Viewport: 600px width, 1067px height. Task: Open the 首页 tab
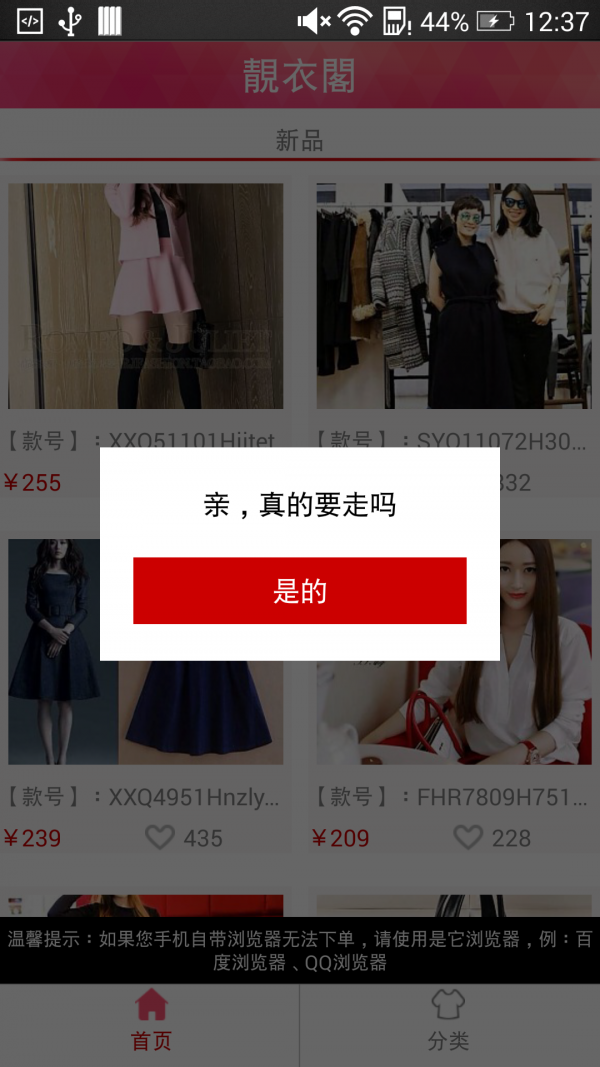click(151, 1022)
